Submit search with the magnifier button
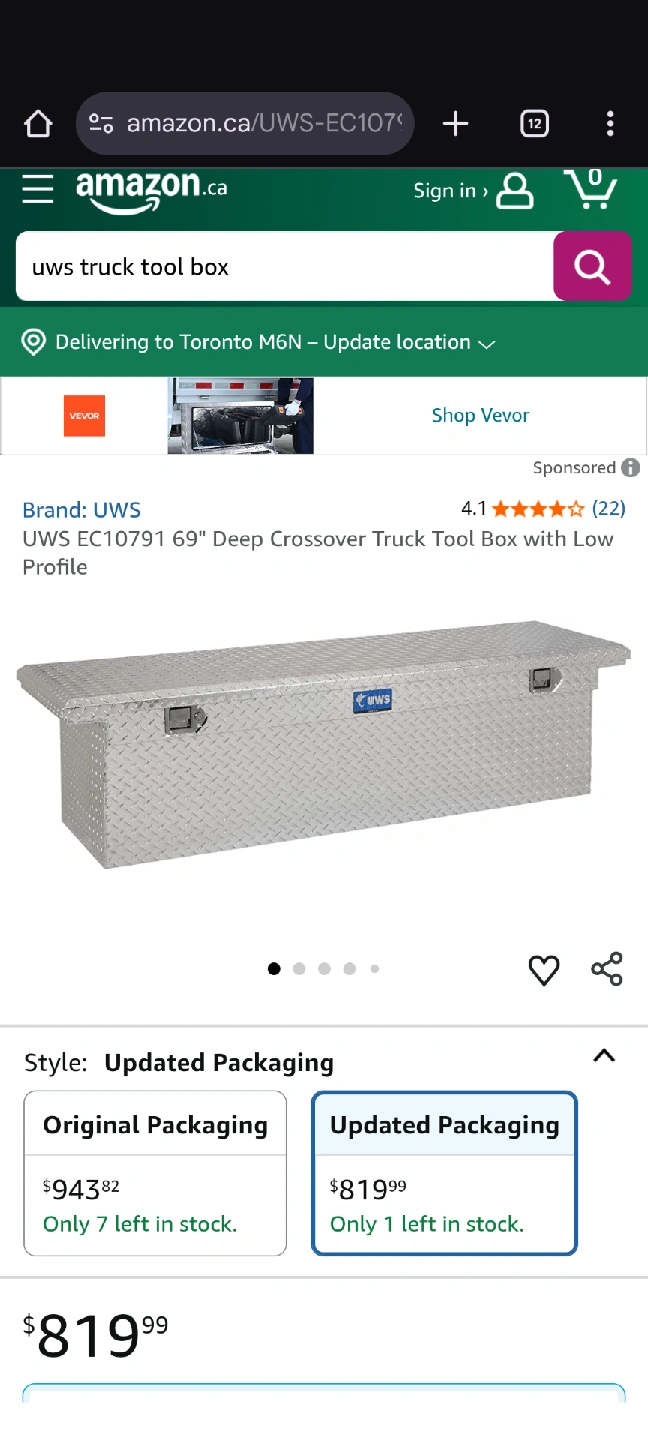The height and width of the screenshot is (1440, 648). pyautogui.click(x=592, y=267)
